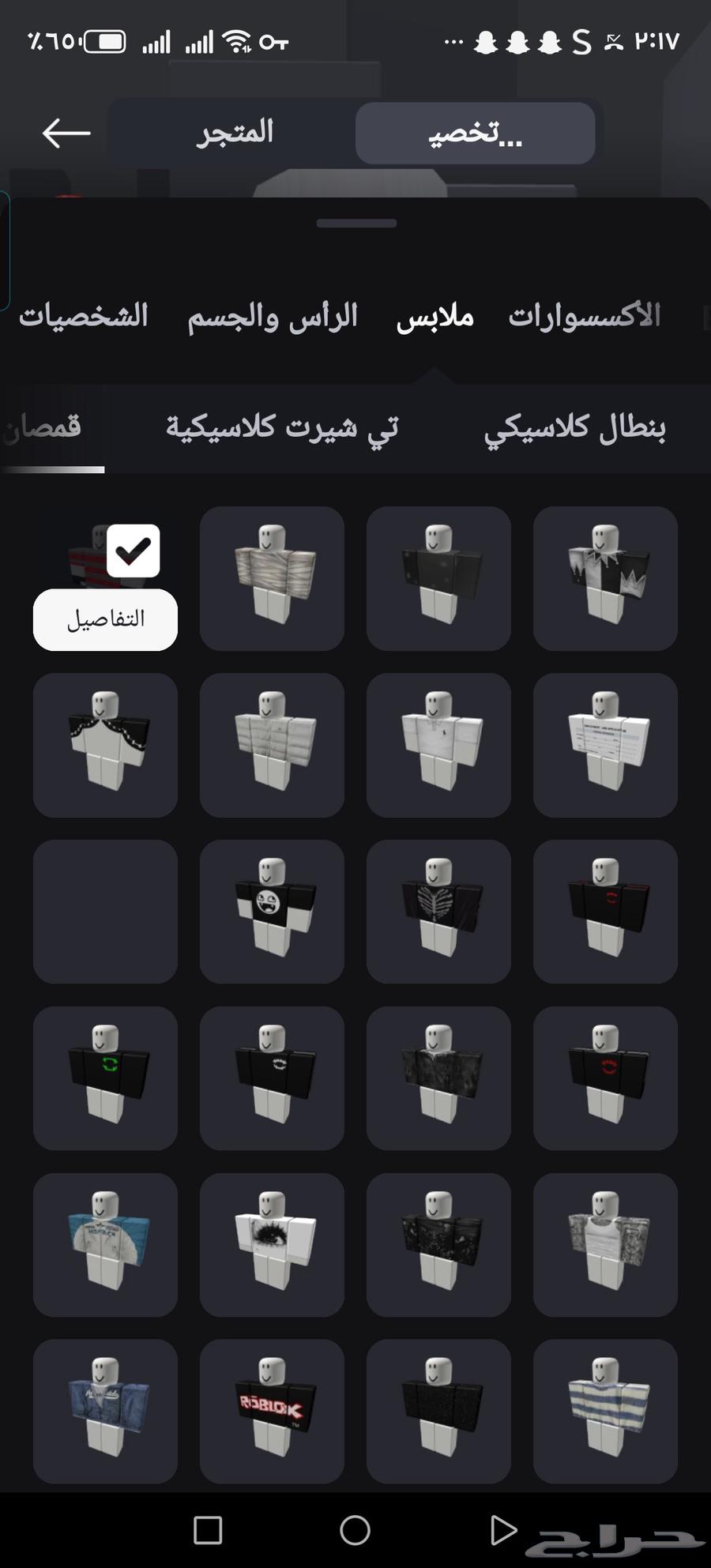
Task: Select the blue-white striped poncho shirt
Action: click(605, 1412)
